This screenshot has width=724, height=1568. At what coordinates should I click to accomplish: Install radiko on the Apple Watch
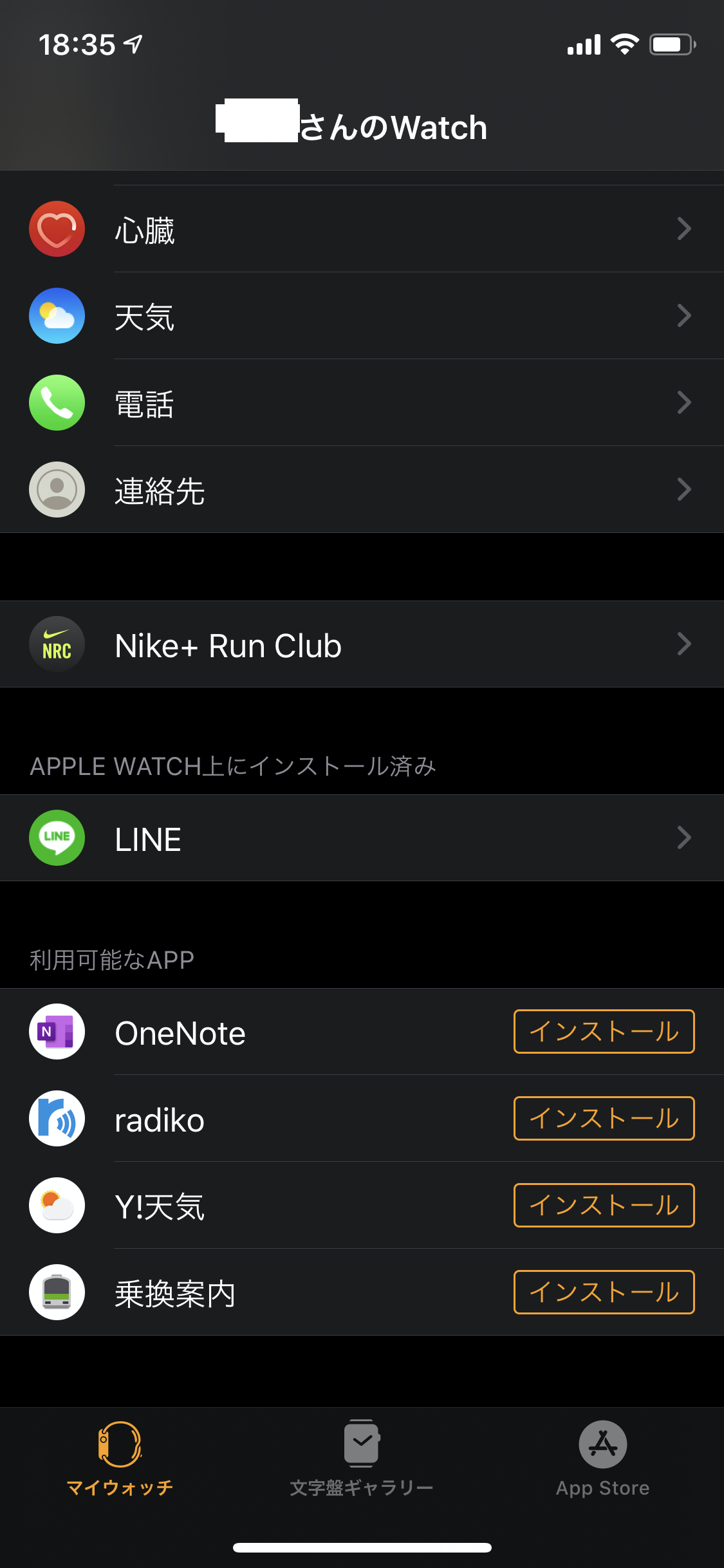(604, 1119)
